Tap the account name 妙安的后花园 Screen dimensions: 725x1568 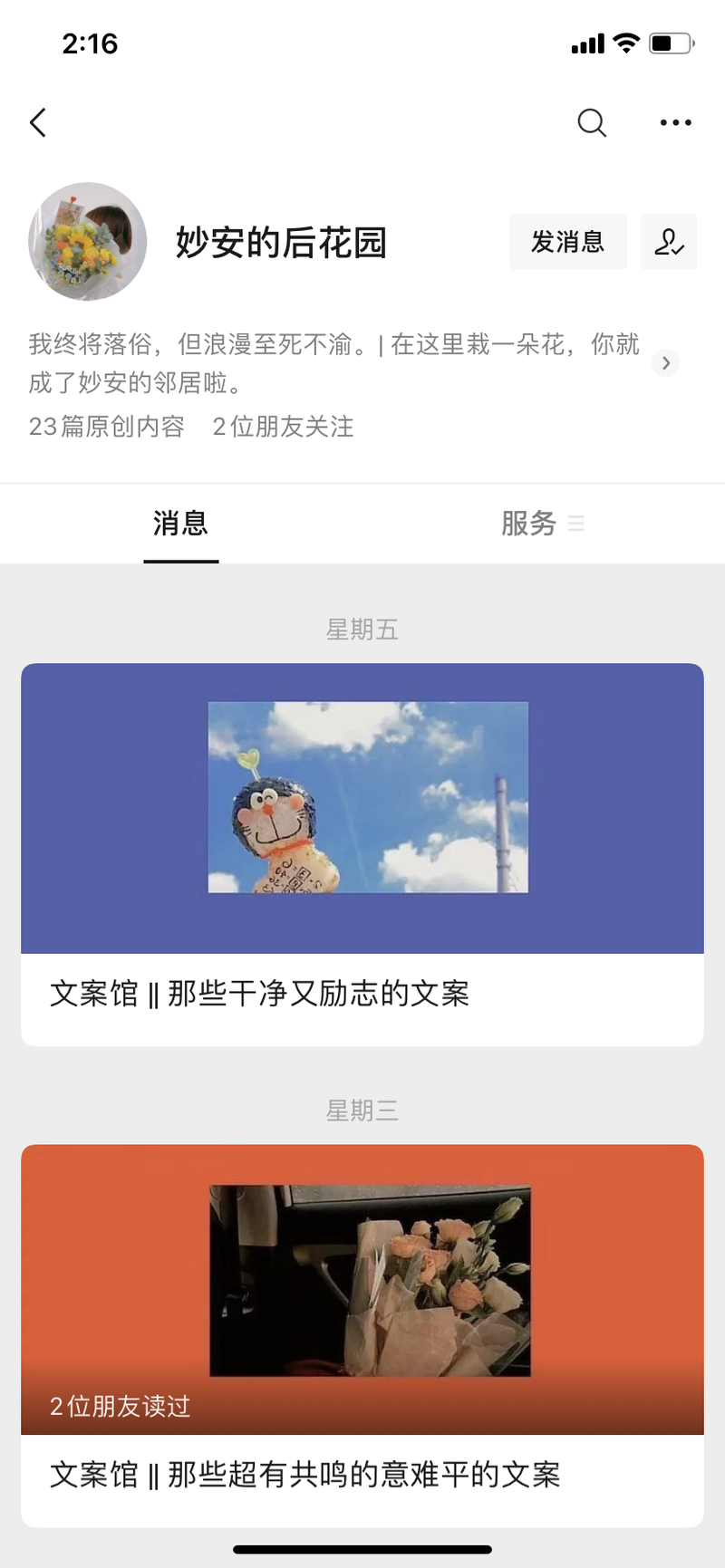281,244
